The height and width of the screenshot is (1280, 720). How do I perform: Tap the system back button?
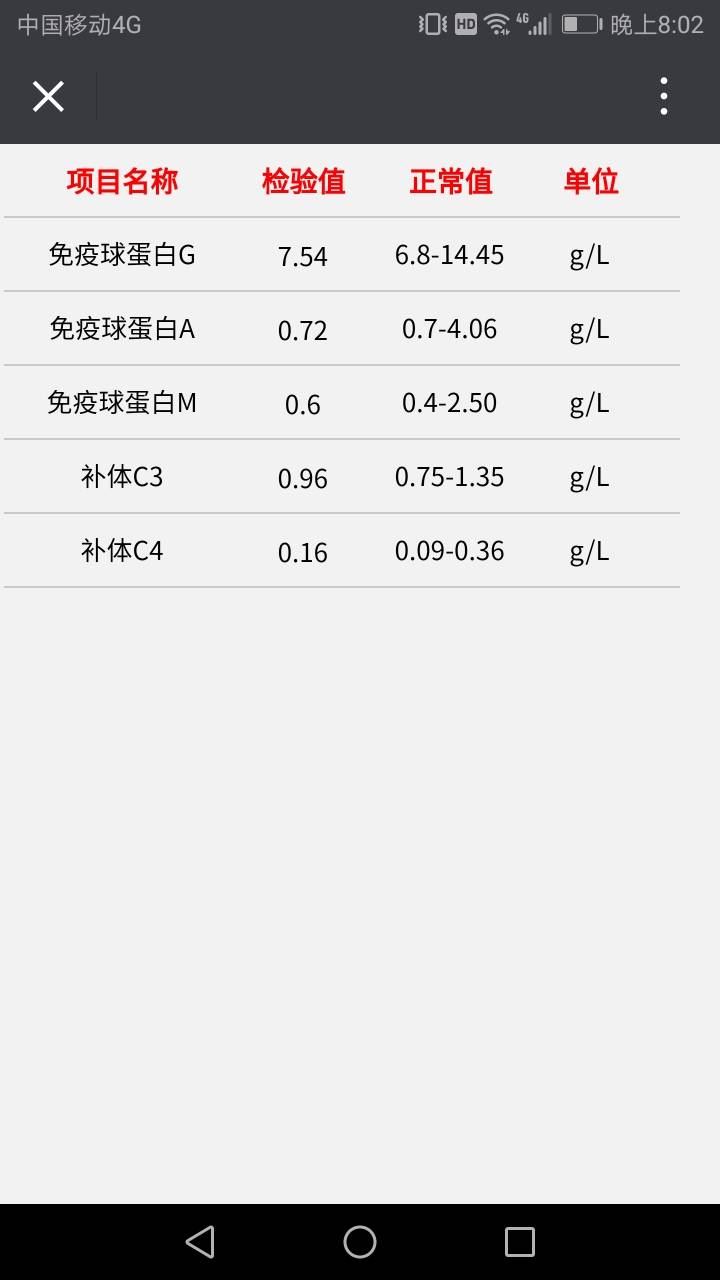(200, 1242)
